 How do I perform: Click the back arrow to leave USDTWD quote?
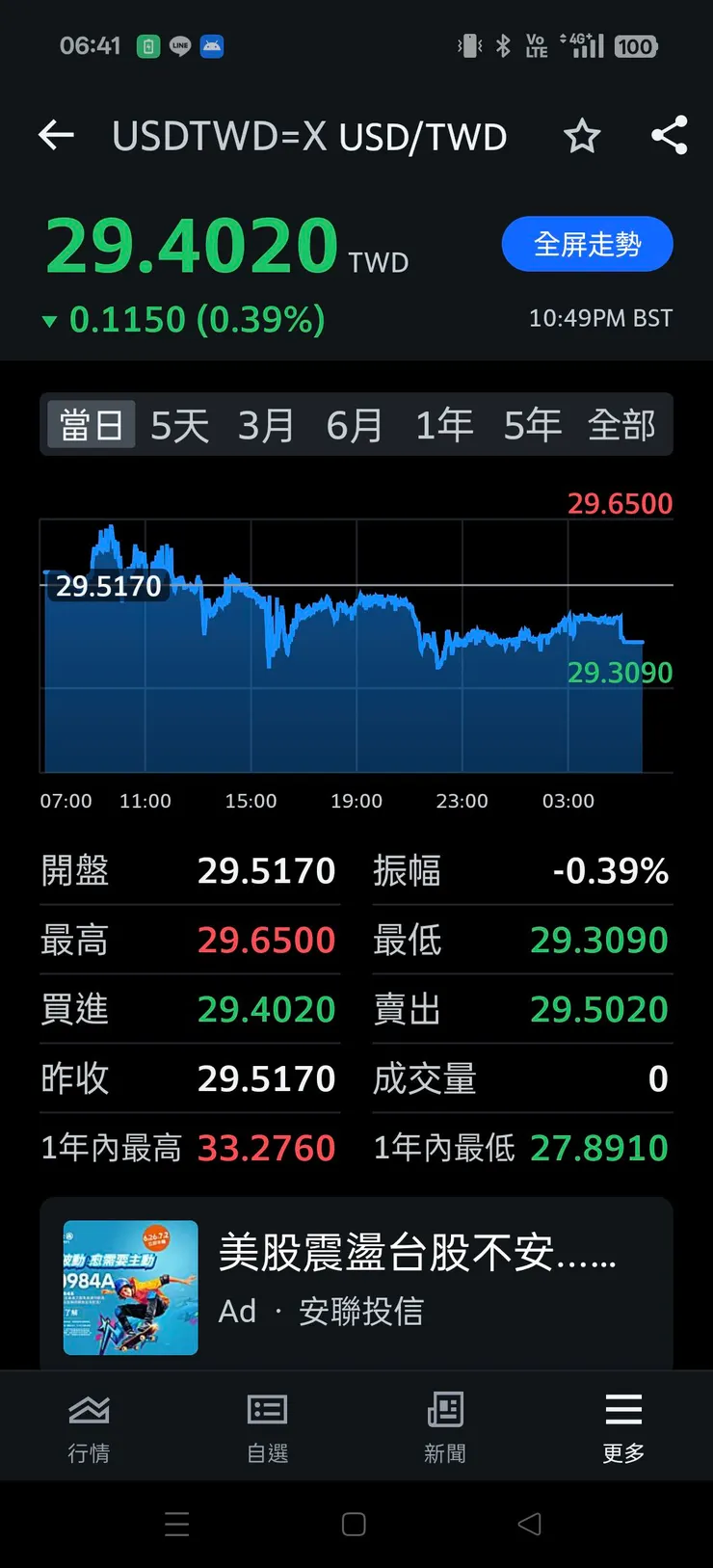click(55, 136)
